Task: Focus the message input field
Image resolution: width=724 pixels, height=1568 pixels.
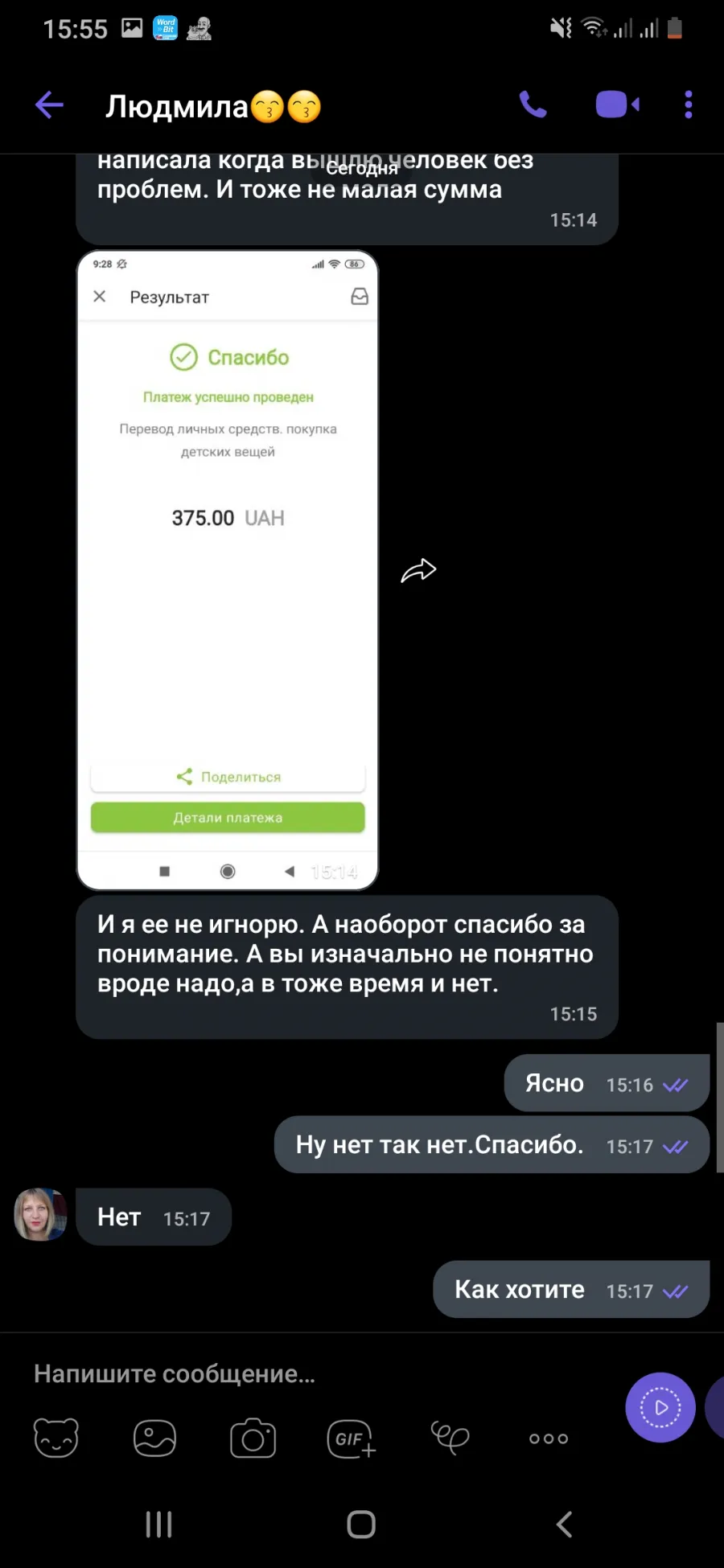Action: pyautogui.click(x=322, y=1374)
